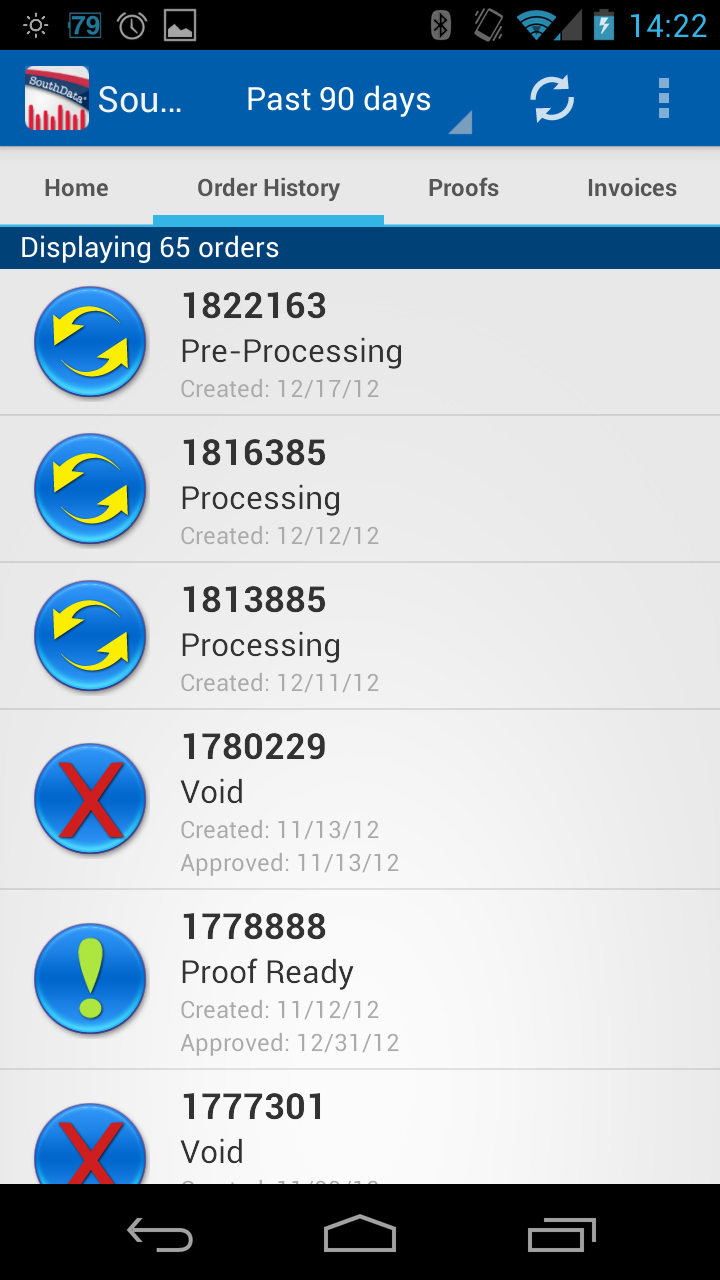Switch to the Home tab

[x=77, y=188]
